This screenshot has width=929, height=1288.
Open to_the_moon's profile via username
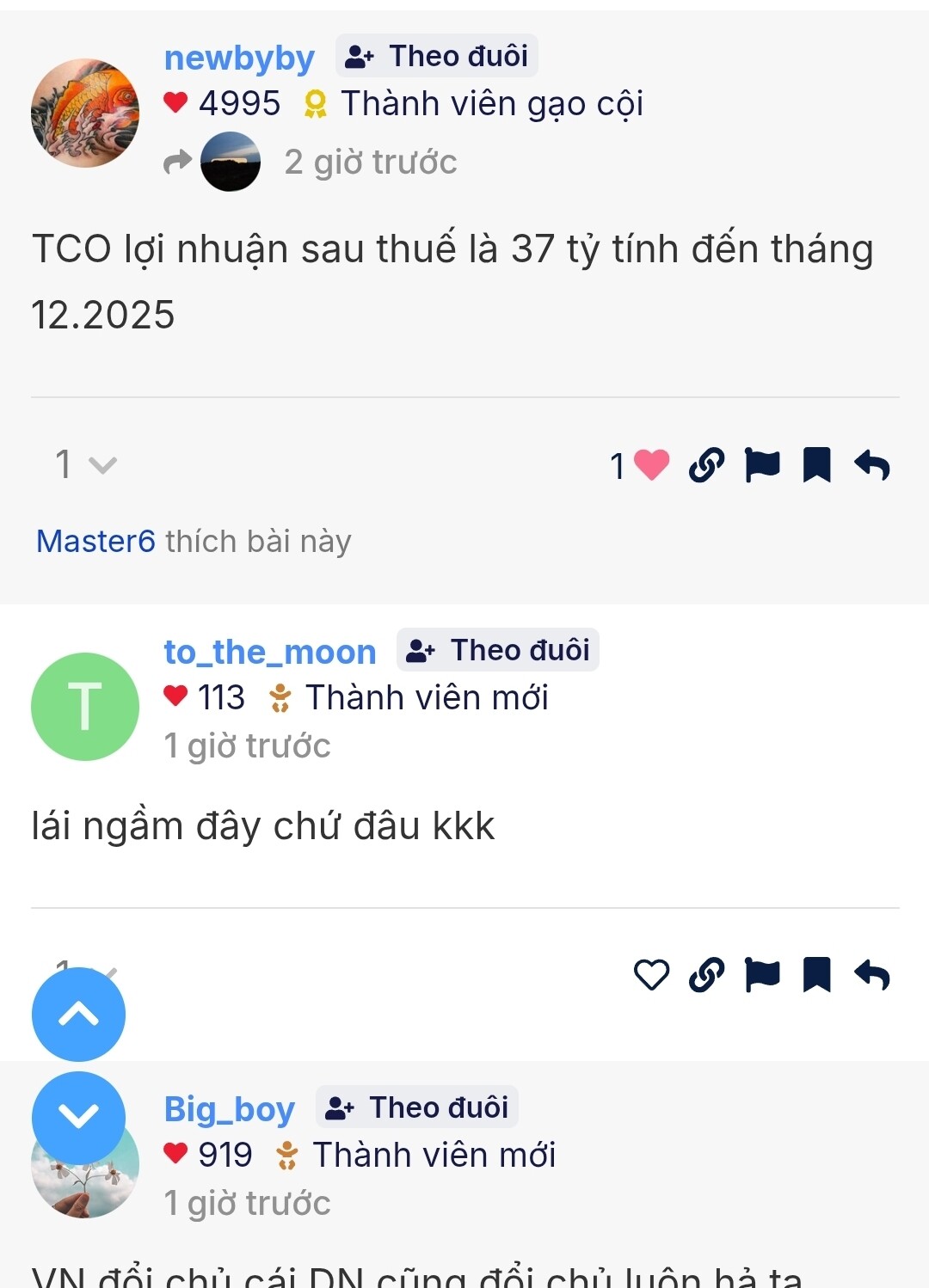(x=270, y=652)
